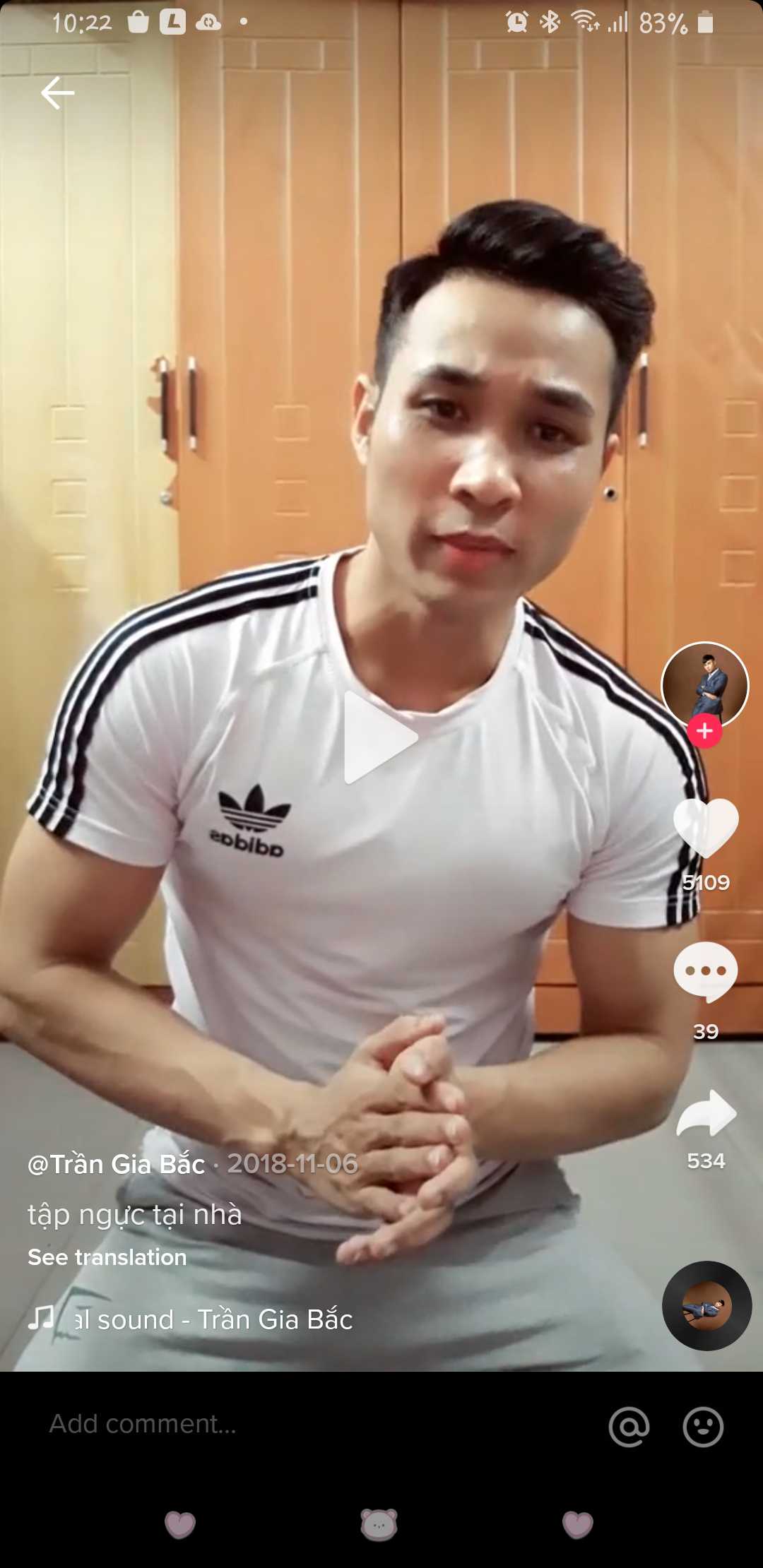Share this video using the arrow icon
763x1568 pixels.
point(706,1114)
